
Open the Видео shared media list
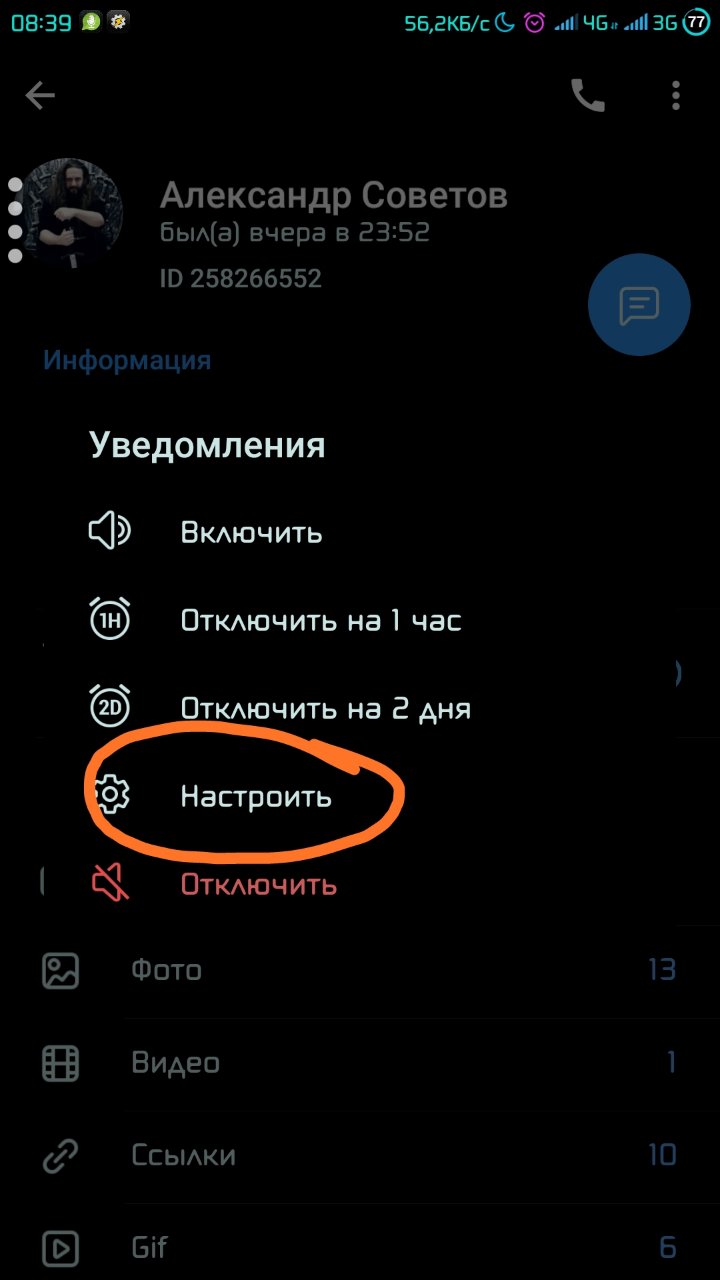360,1063
